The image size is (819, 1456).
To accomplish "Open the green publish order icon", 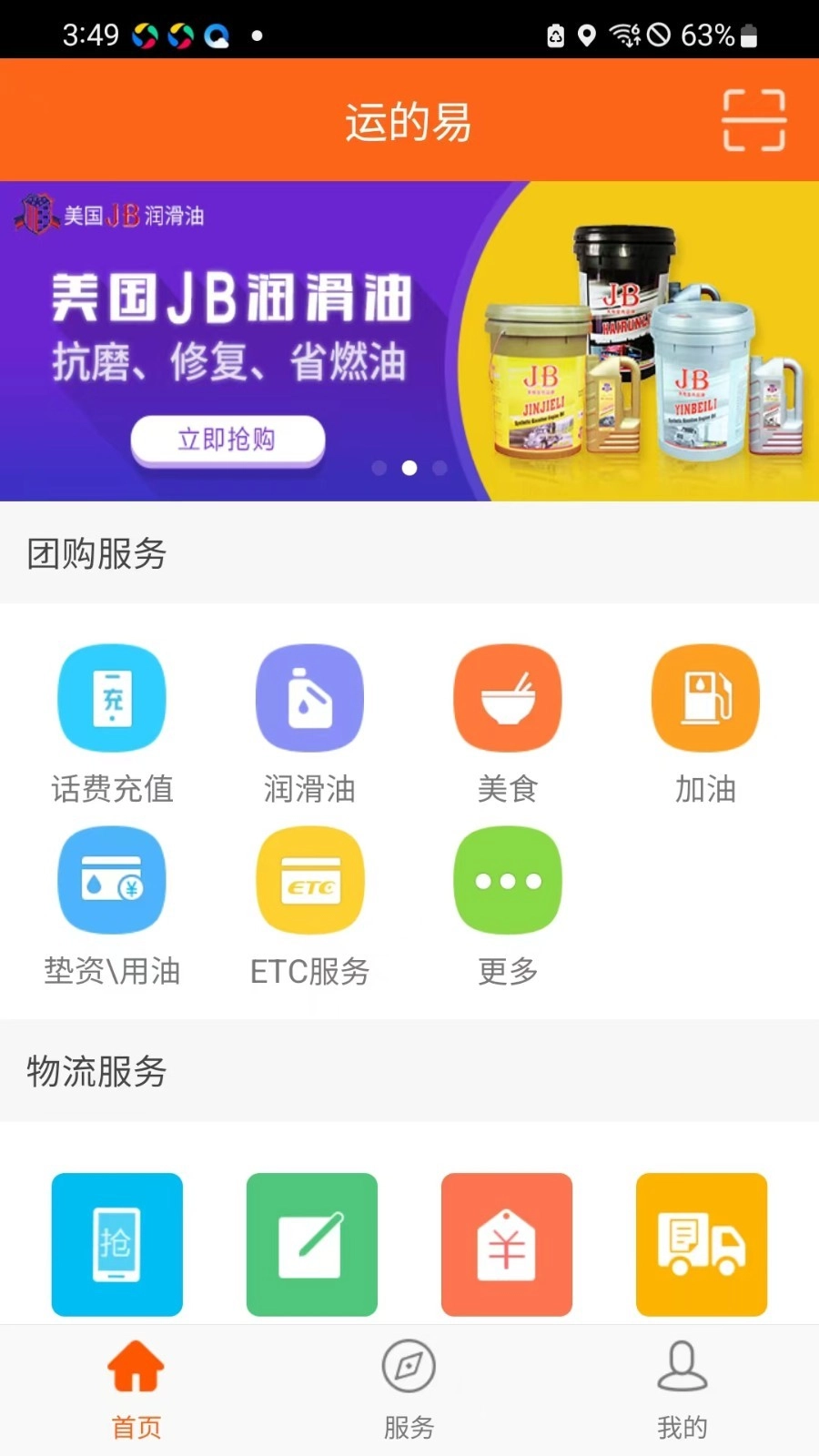I will (311, 1245).
